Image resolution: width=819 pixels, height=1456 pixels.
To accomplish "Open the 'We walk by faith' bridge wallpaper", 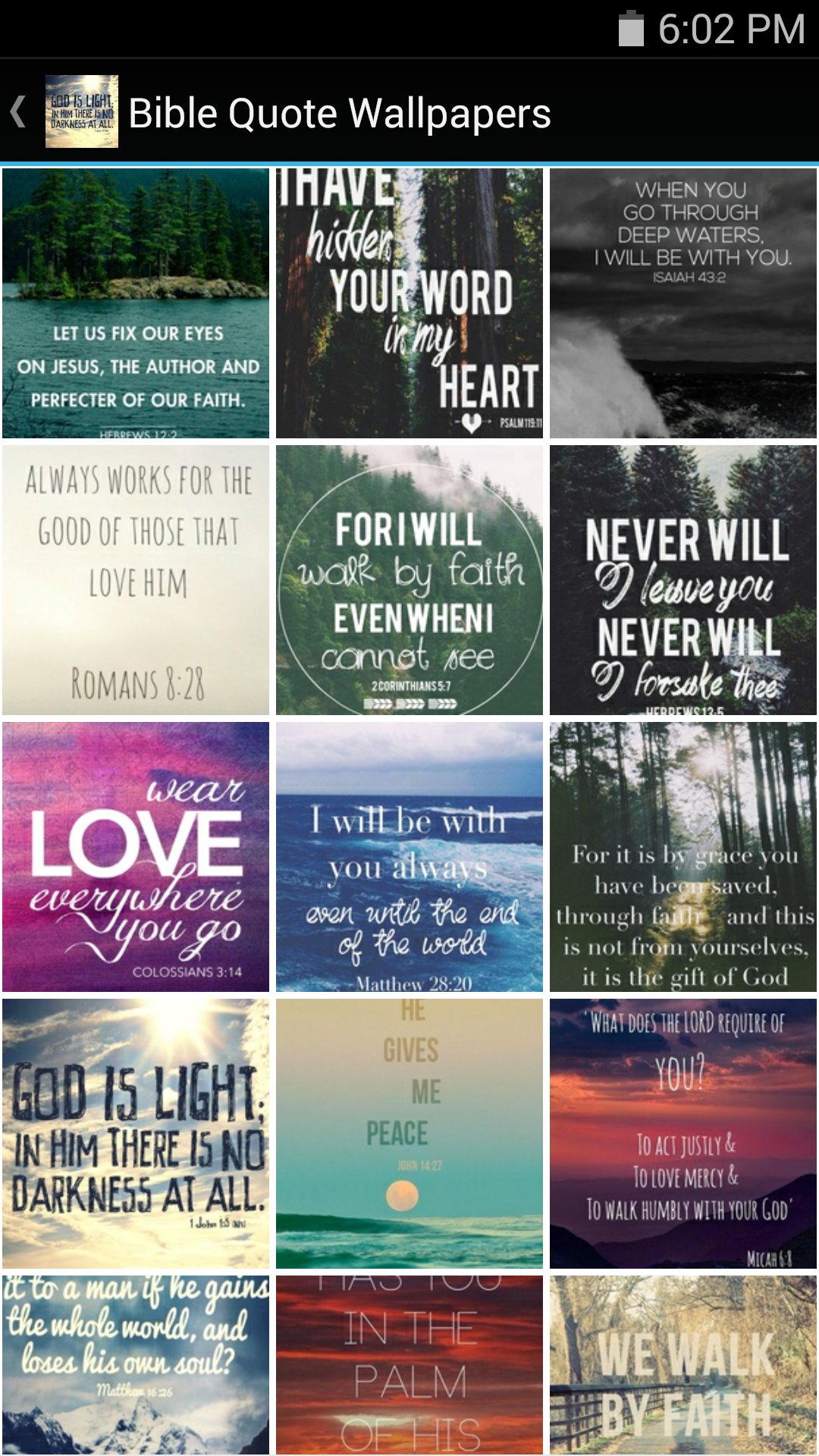I will tap(682, 1365).
